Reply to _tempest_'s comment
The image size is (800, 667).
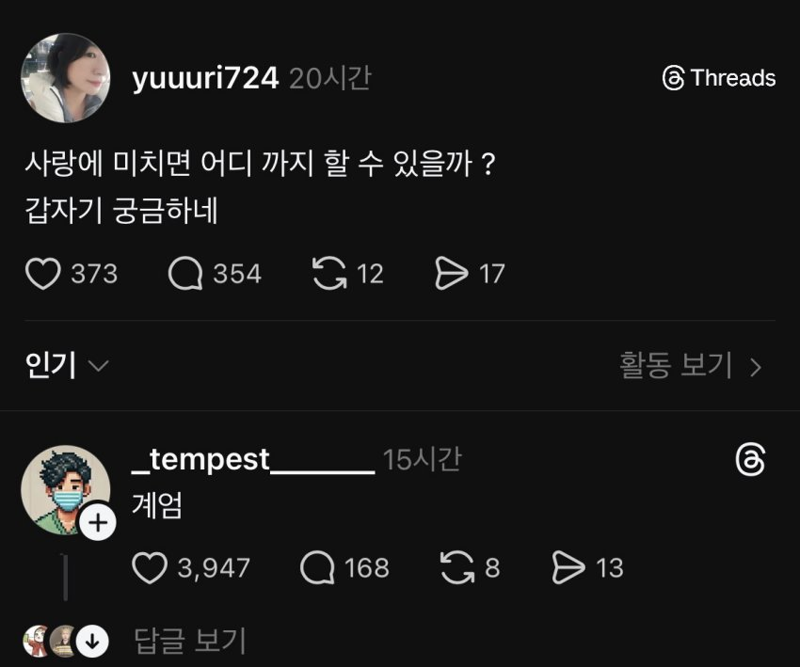click(x=317, y=568)
